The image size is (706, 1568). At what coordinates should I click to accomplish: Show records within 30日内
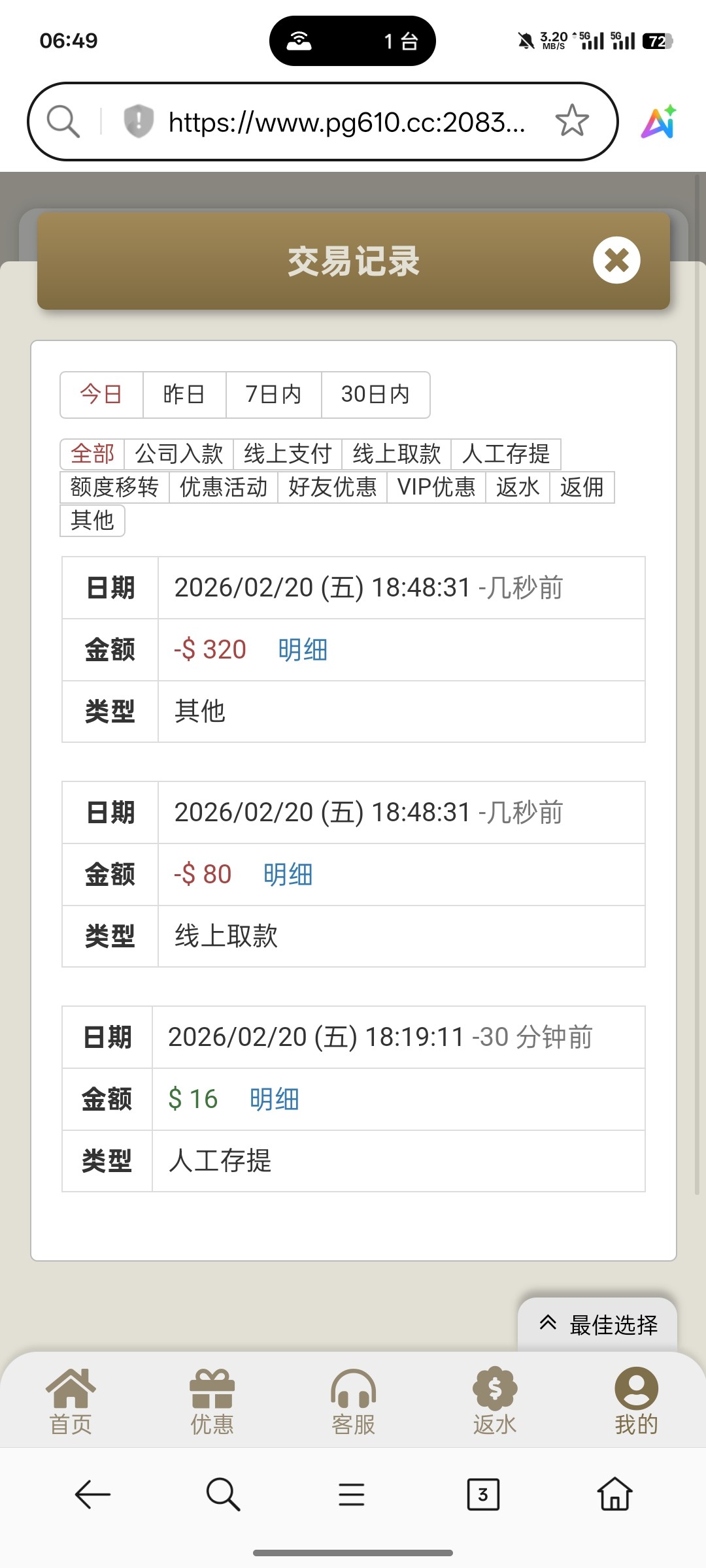375,395
